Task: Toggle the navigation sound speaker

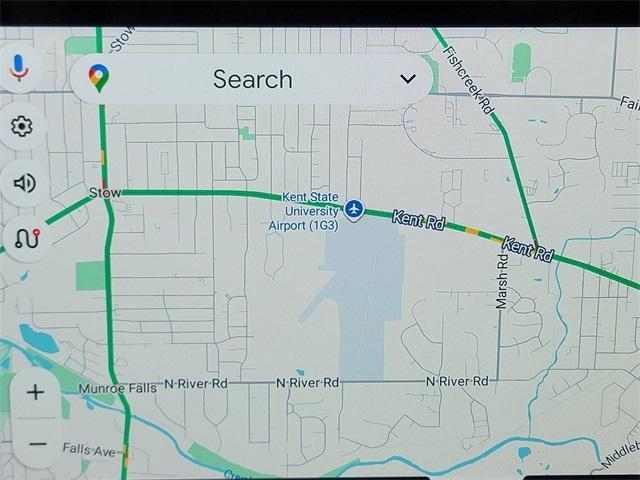Action: coord(24,183)
